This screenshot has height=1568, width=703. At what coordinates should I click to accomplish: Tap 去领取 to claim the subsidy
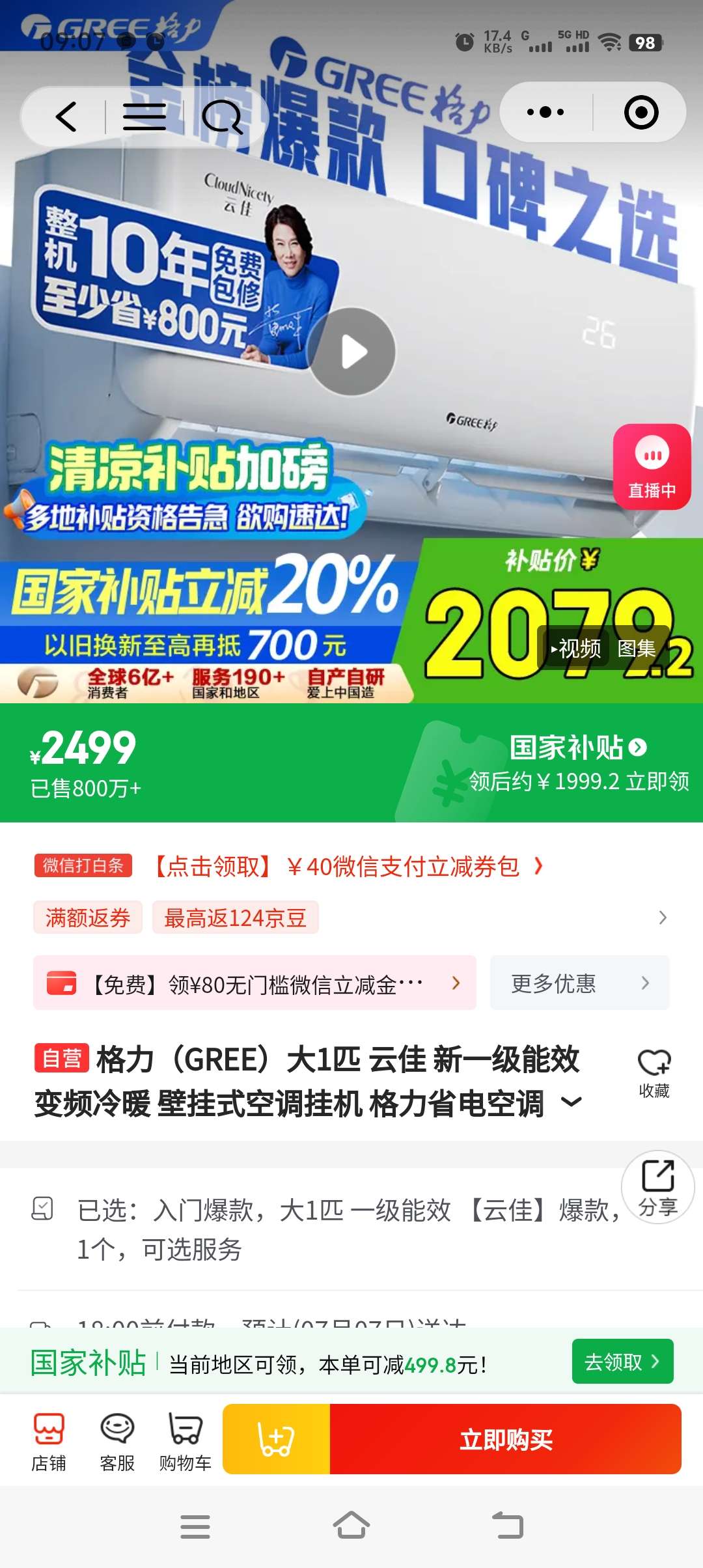tap(622, 1362)
